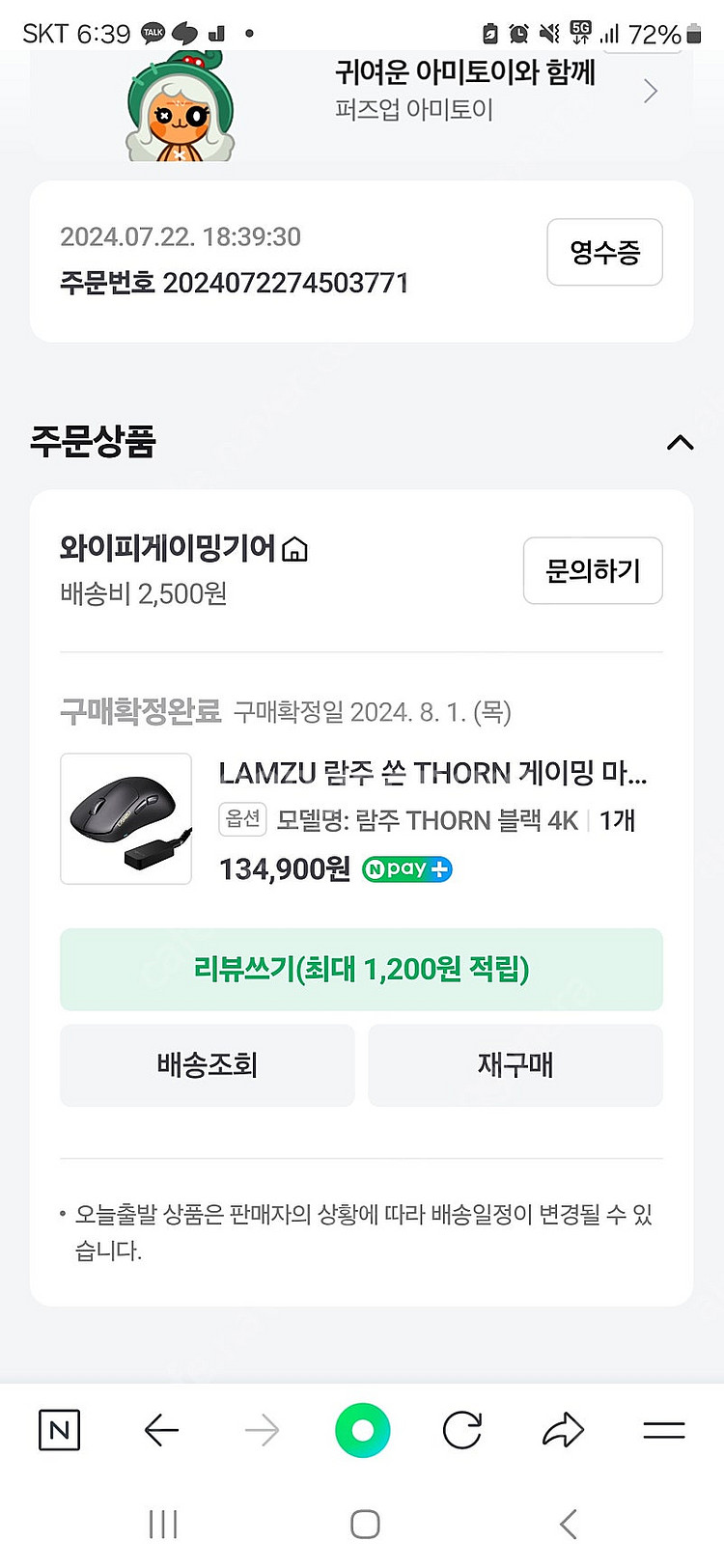This screenshot has height=1568, width=724.
Task: Go back using the left arrow icon
Action: click(162, 1431)
